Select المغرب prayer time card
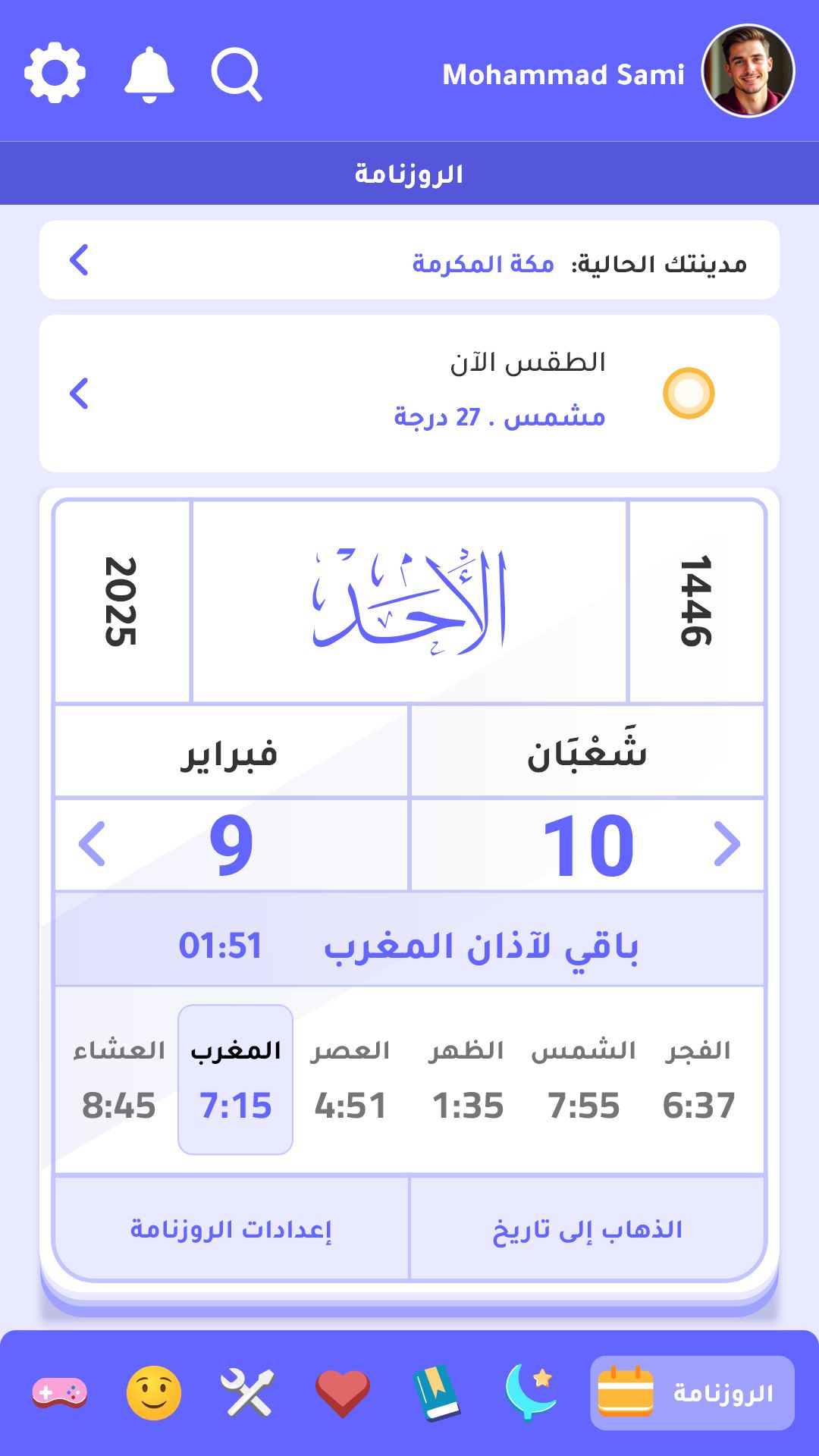This screenshot has height=1456, width=819. coord(234,1080)
